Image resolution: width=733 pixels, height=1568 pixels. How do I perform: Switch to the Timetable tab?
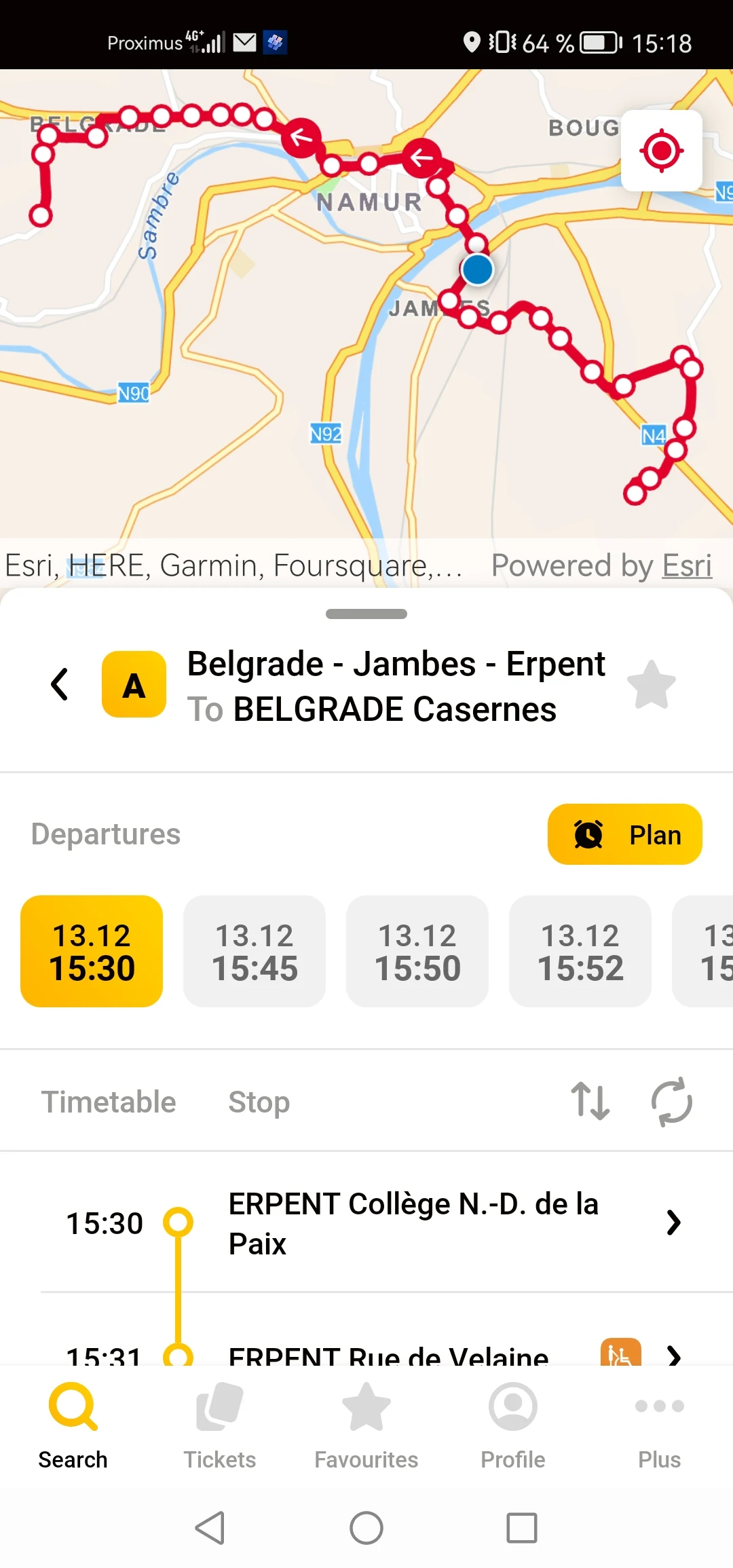tap(109, 1102)
